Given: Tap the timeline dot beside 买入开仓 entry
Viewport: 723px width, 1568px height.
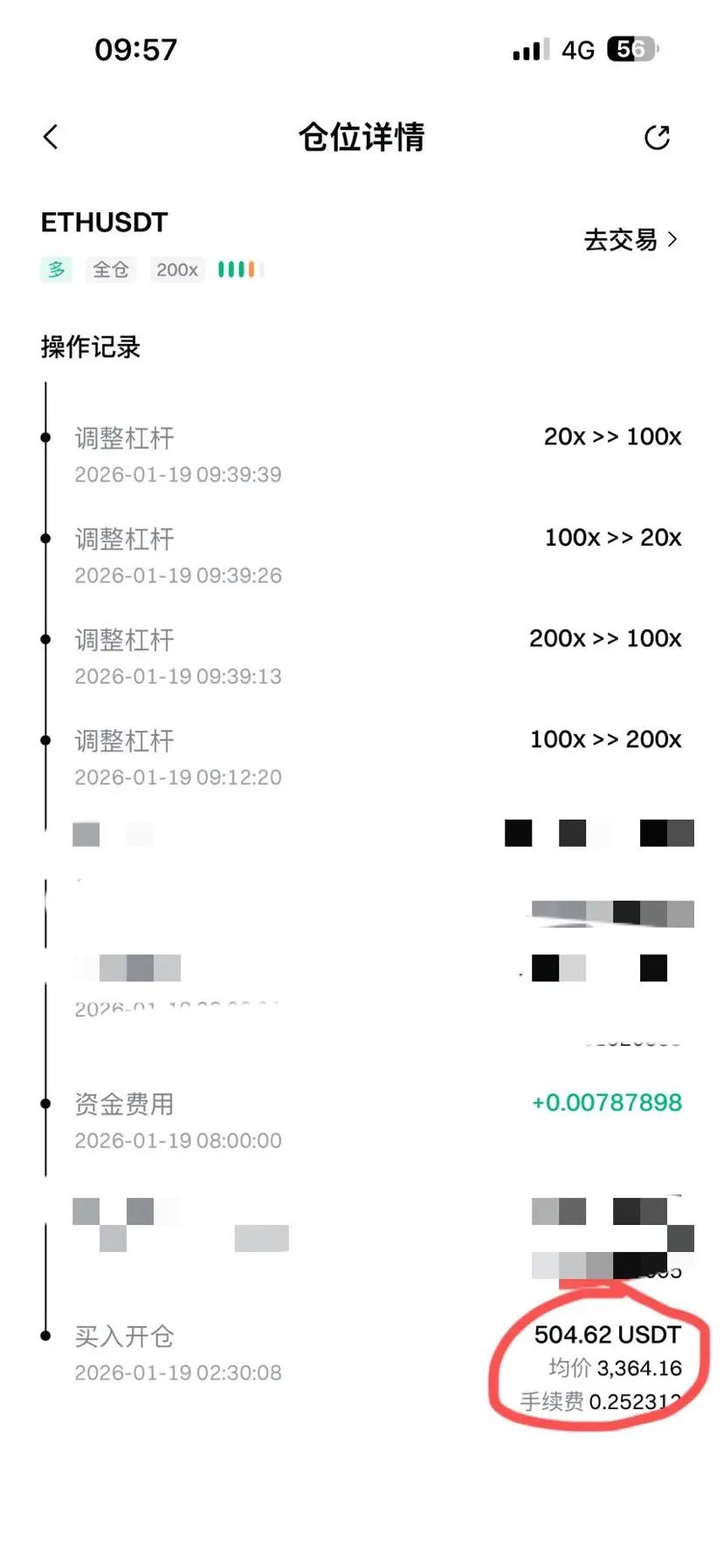Looking at the screenshot, I should 45,1336.
